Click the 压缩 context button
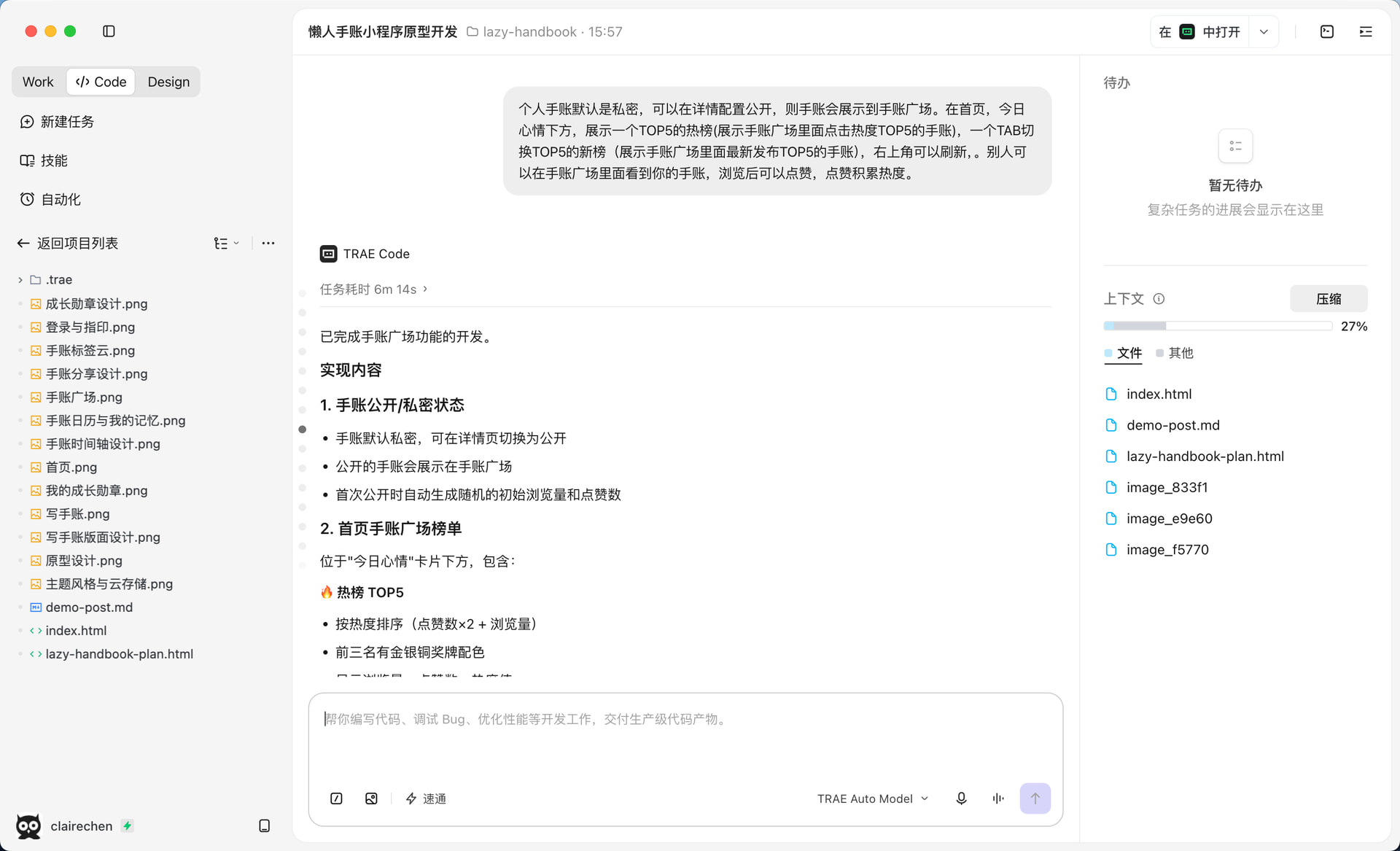Screen dimensions: 1400x851 point(1329,299)
